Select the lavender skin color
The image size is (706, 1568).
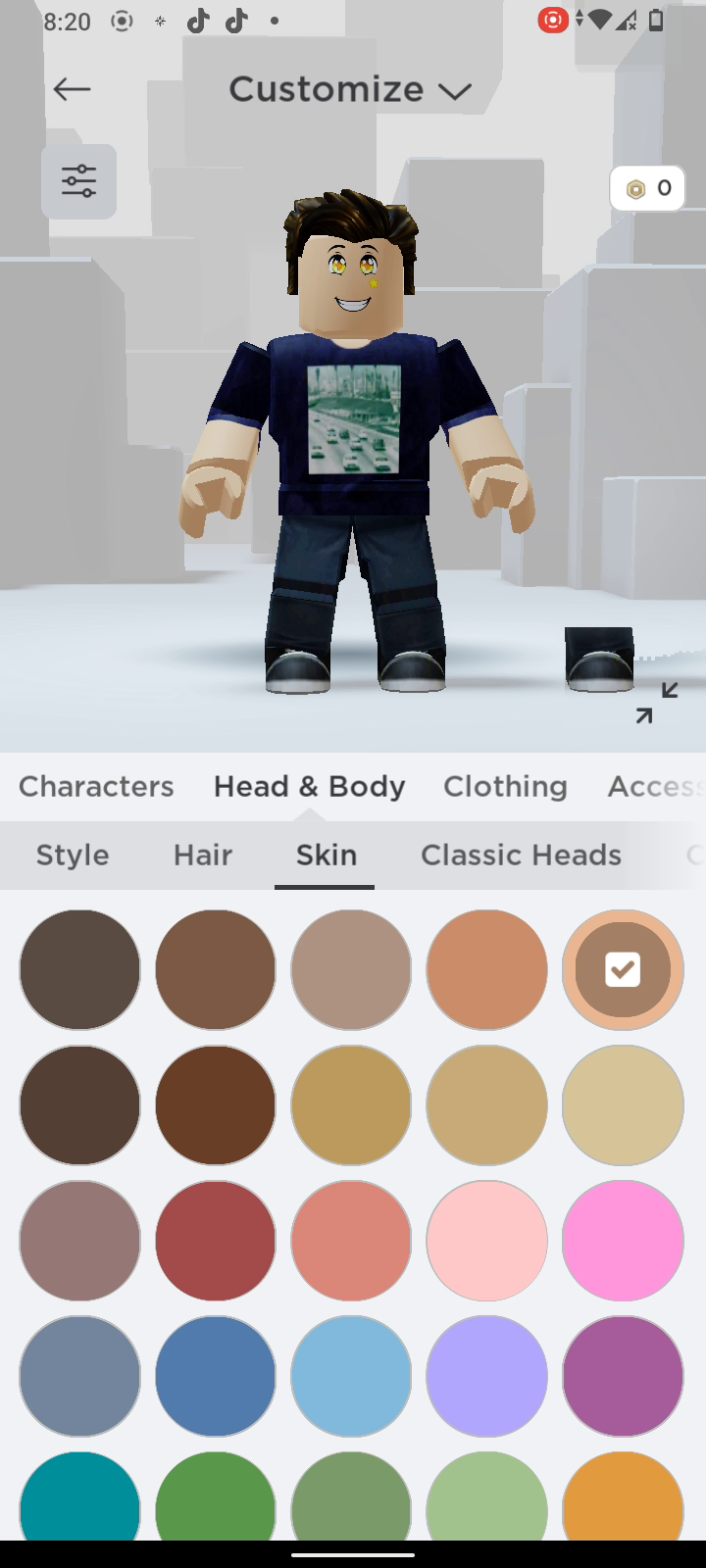486,1376
